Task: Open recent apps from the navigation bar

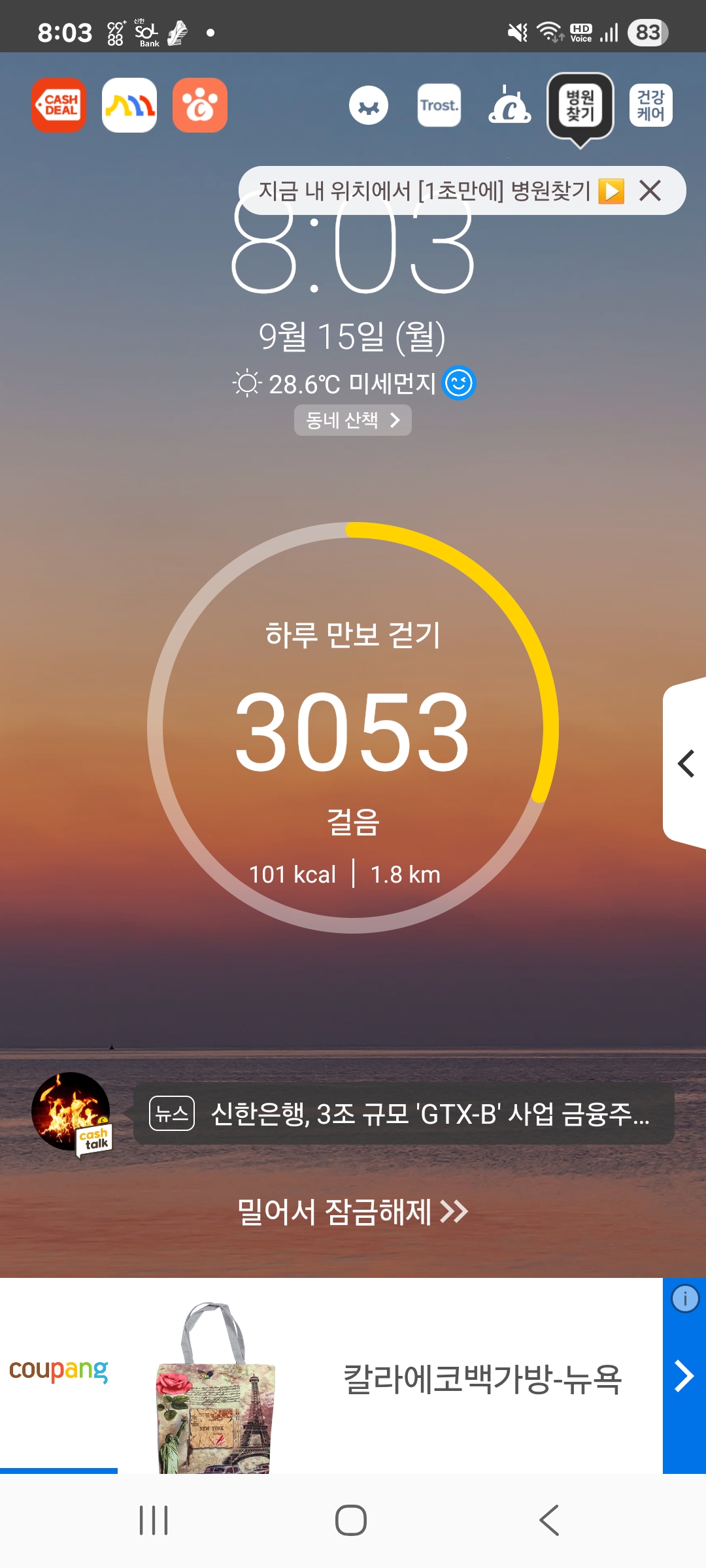Action: coord(154,1520)
